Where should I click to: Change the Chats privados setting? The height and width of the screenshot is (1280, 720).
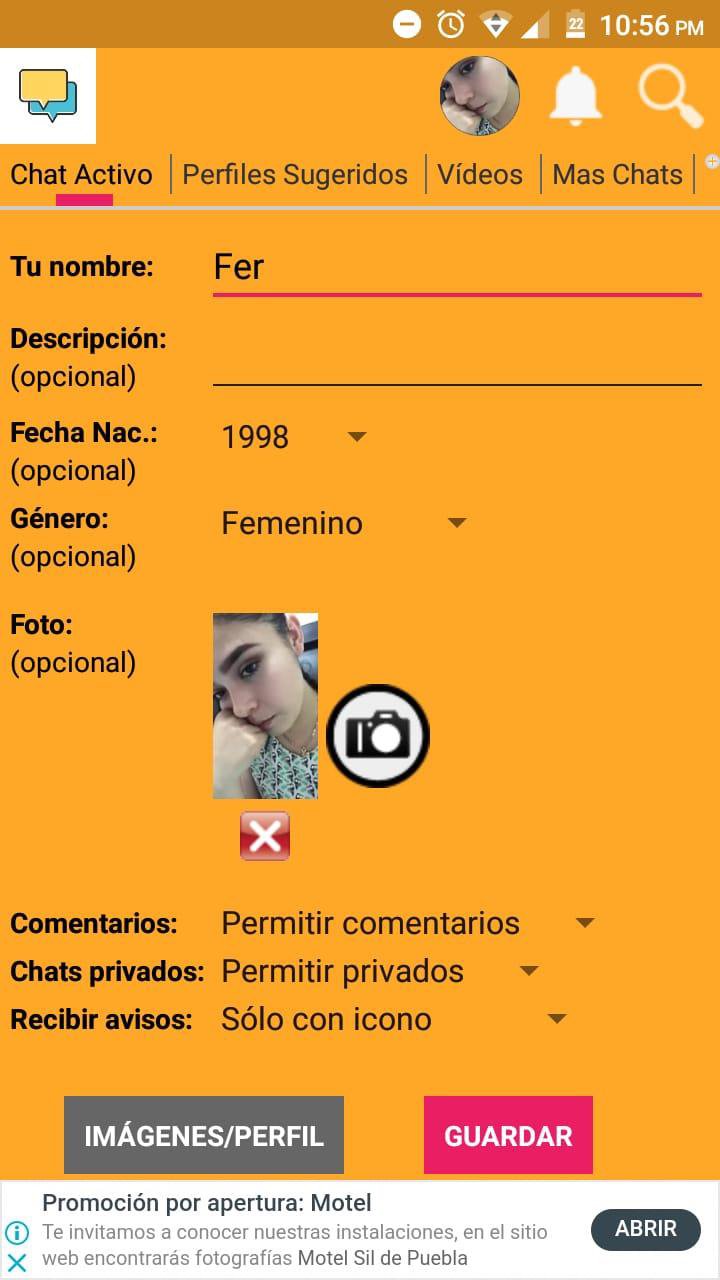tap(380, 971)
